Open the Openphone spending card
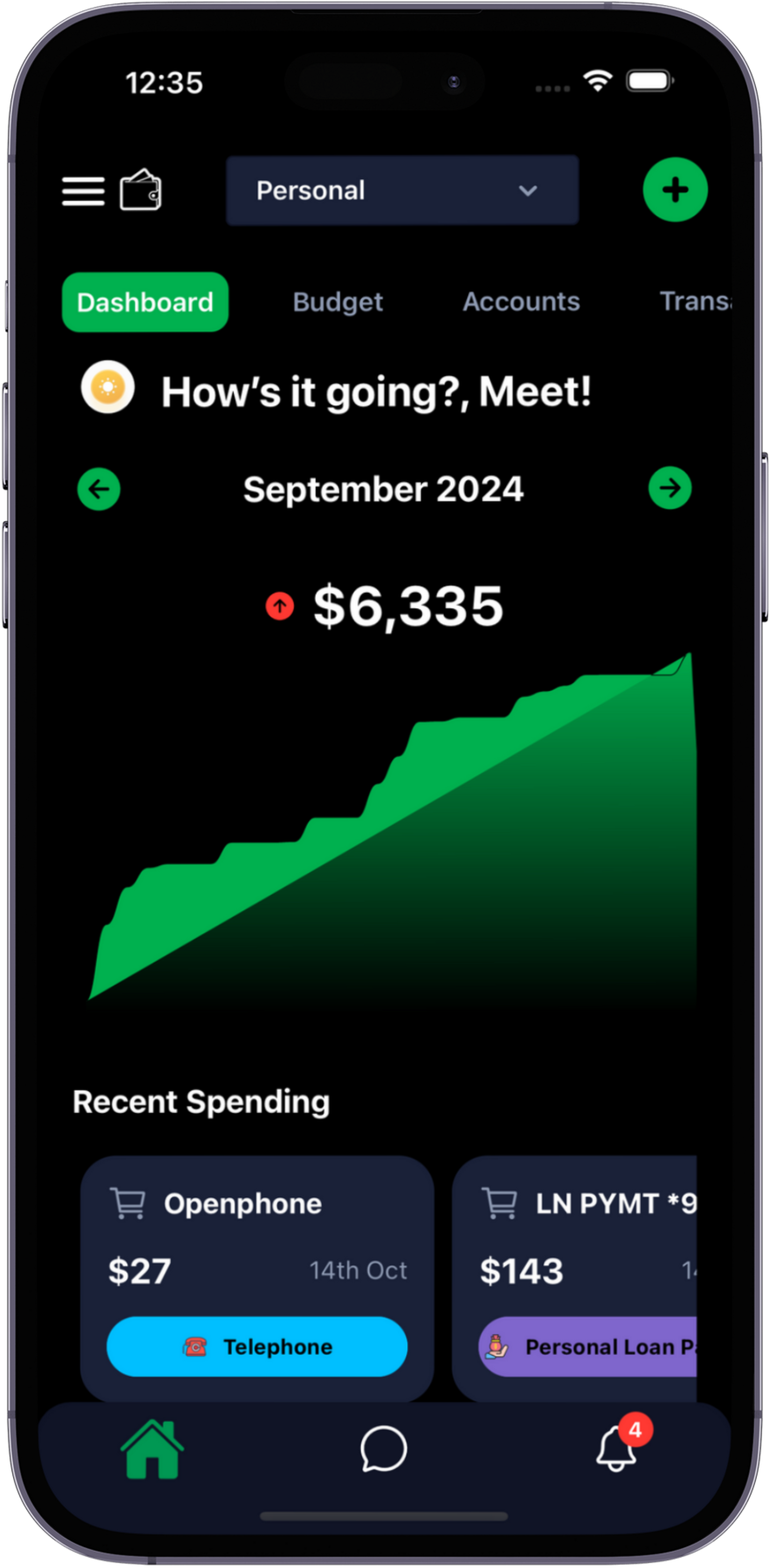Image resolution: width=770 pixels, height=1568 pixels. pos(257,1242)
